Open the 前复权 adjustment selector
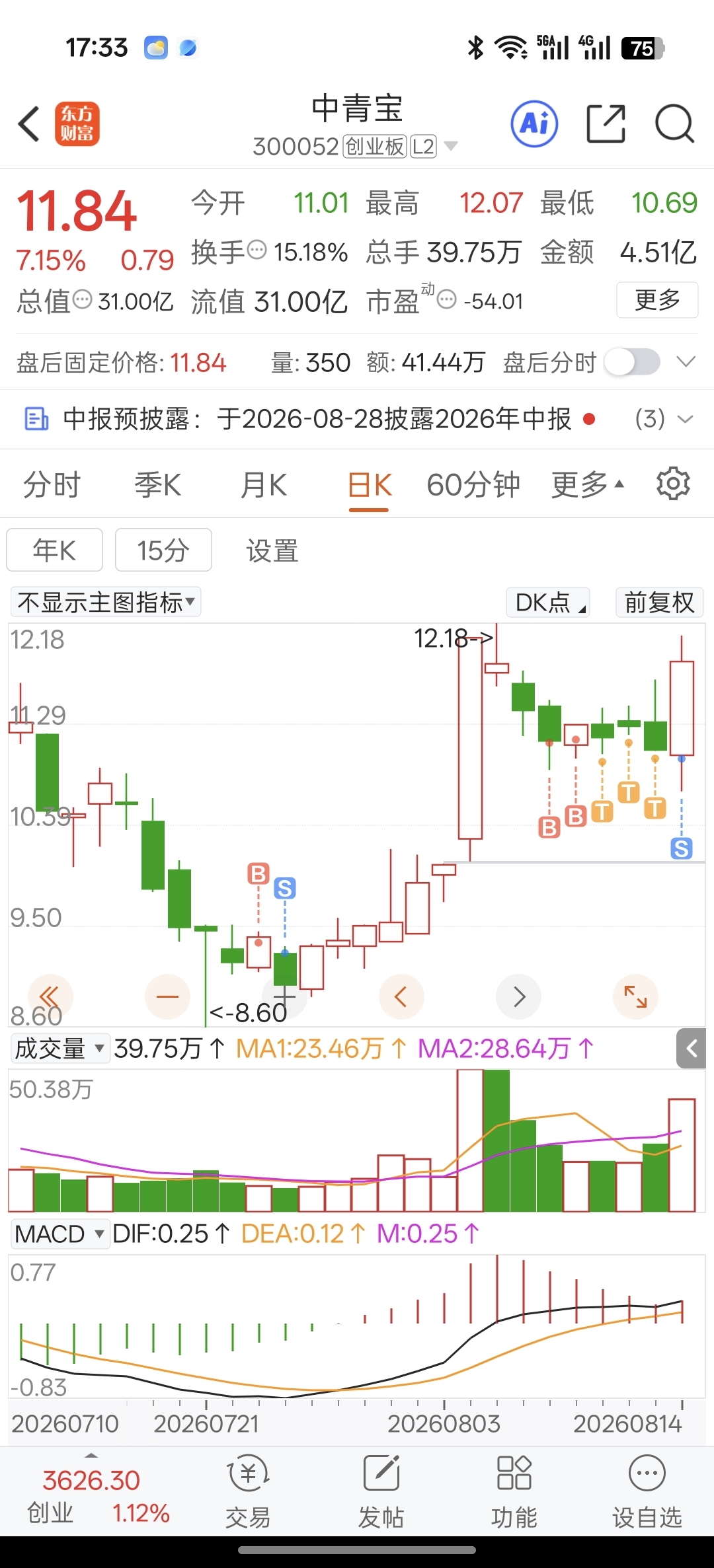The height and width of the screenshot is (1568, 714). point(659,602)
